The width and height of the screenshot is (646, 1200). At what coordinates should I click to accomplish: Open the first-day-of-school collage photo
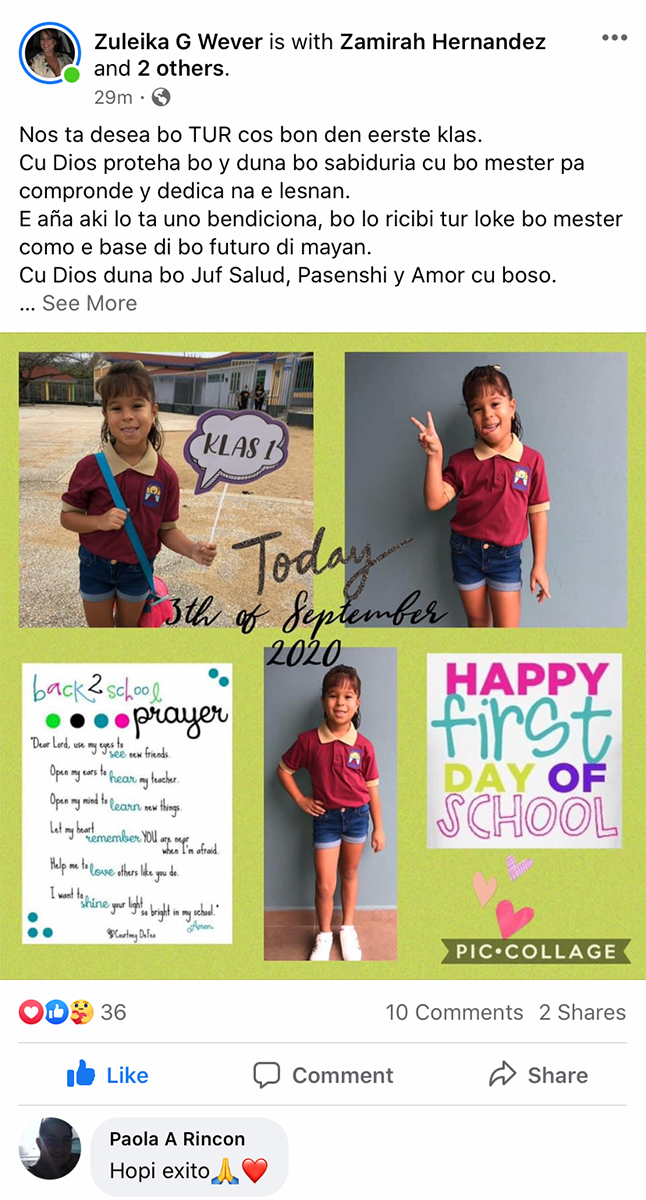323,655
